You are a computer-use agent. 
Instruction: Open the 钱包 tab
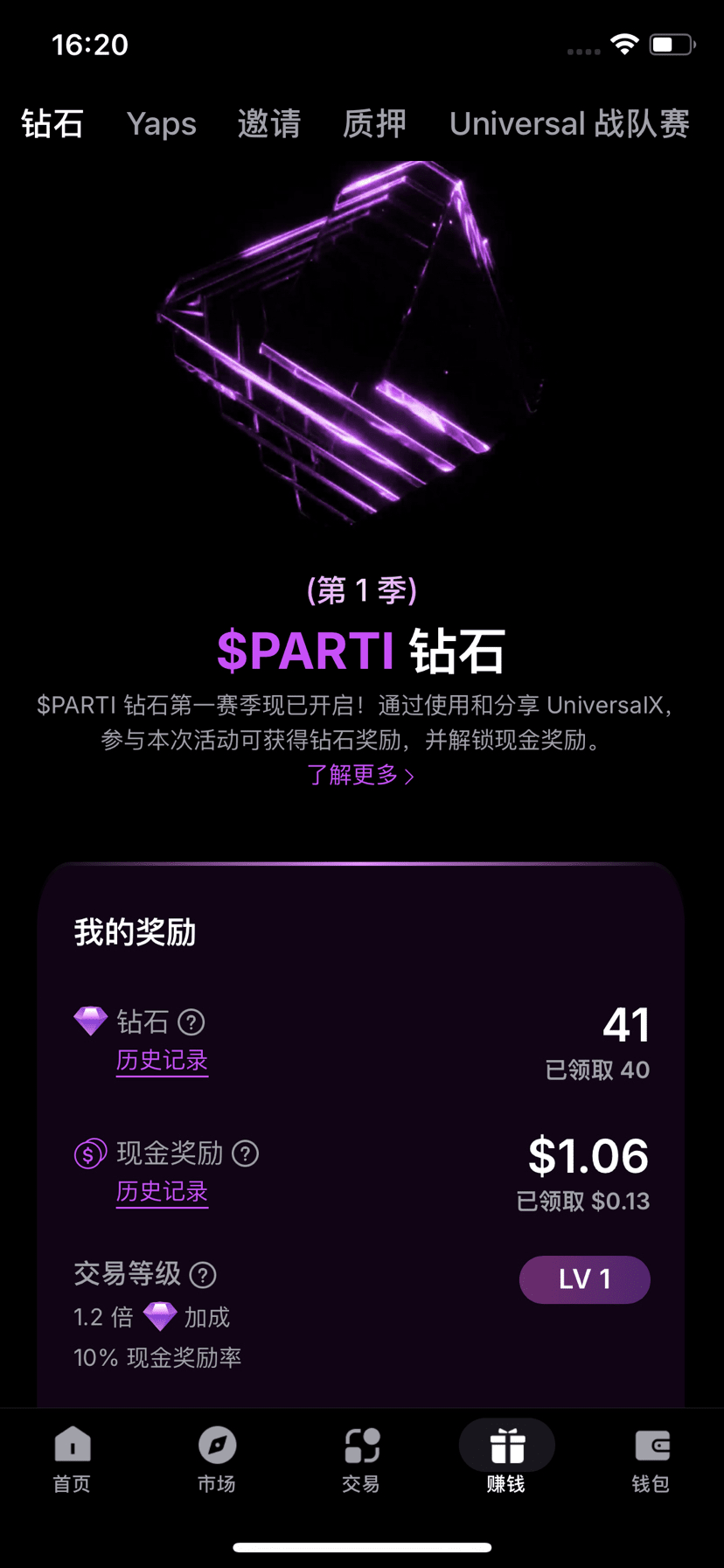tap(651, 1457)
